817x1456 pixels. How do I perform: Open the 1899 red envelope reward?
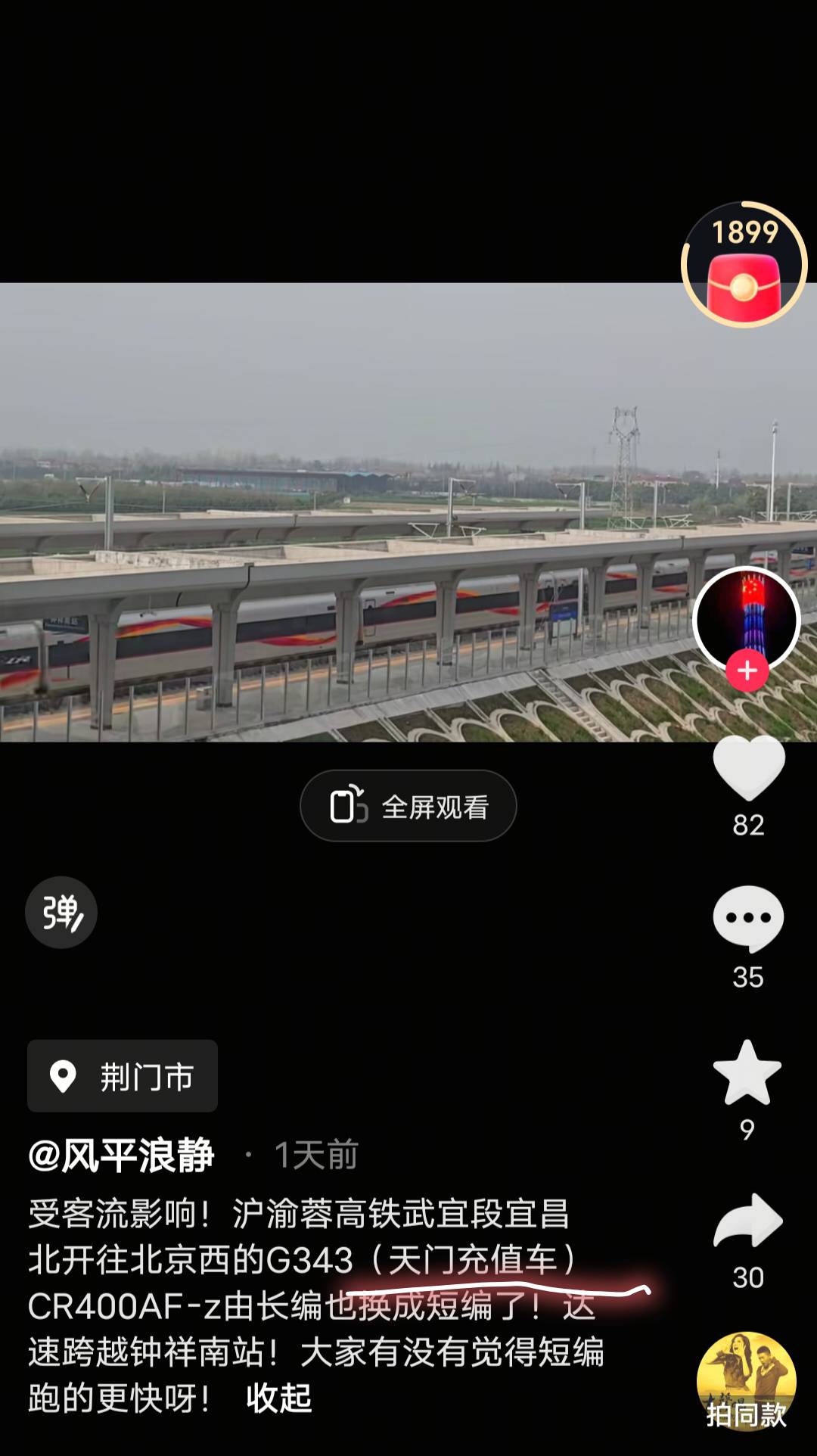pyautogui.click(x=744, y=266)
